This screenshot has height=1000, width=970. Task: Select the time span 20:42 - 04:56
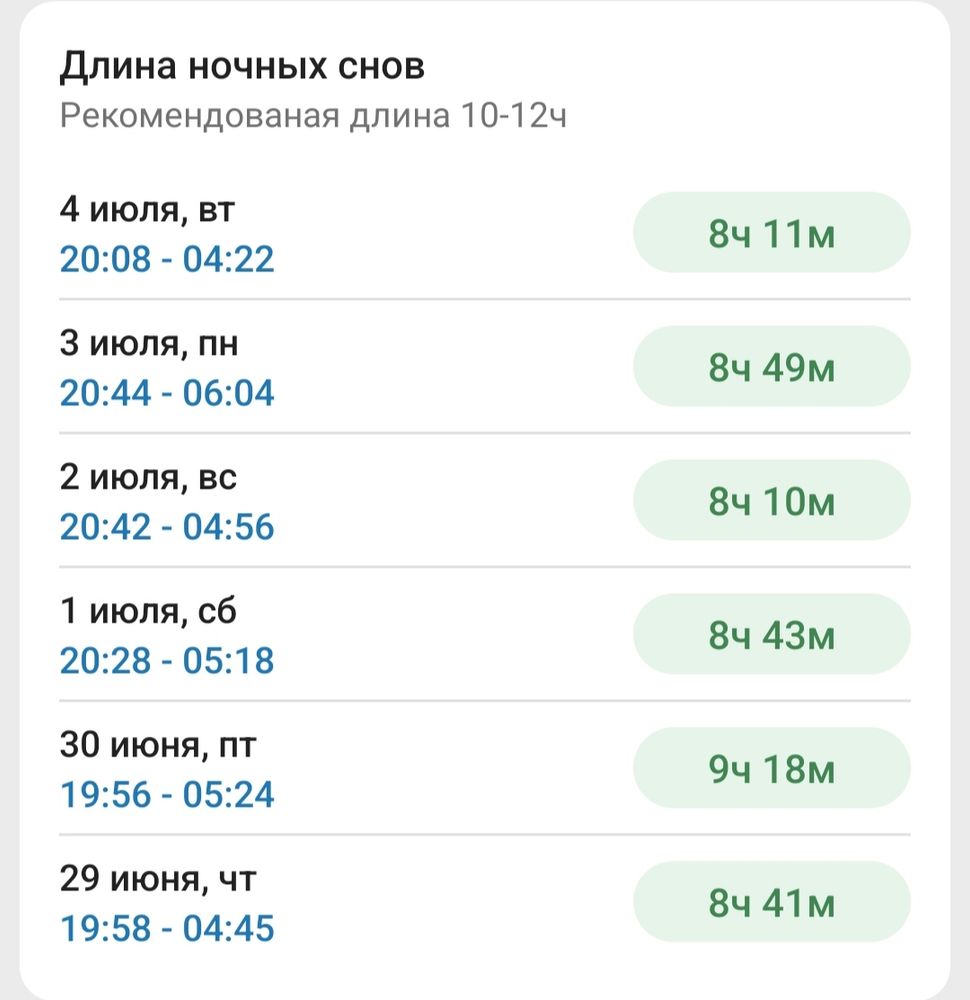pyautogui.click(x=167, y=526)
